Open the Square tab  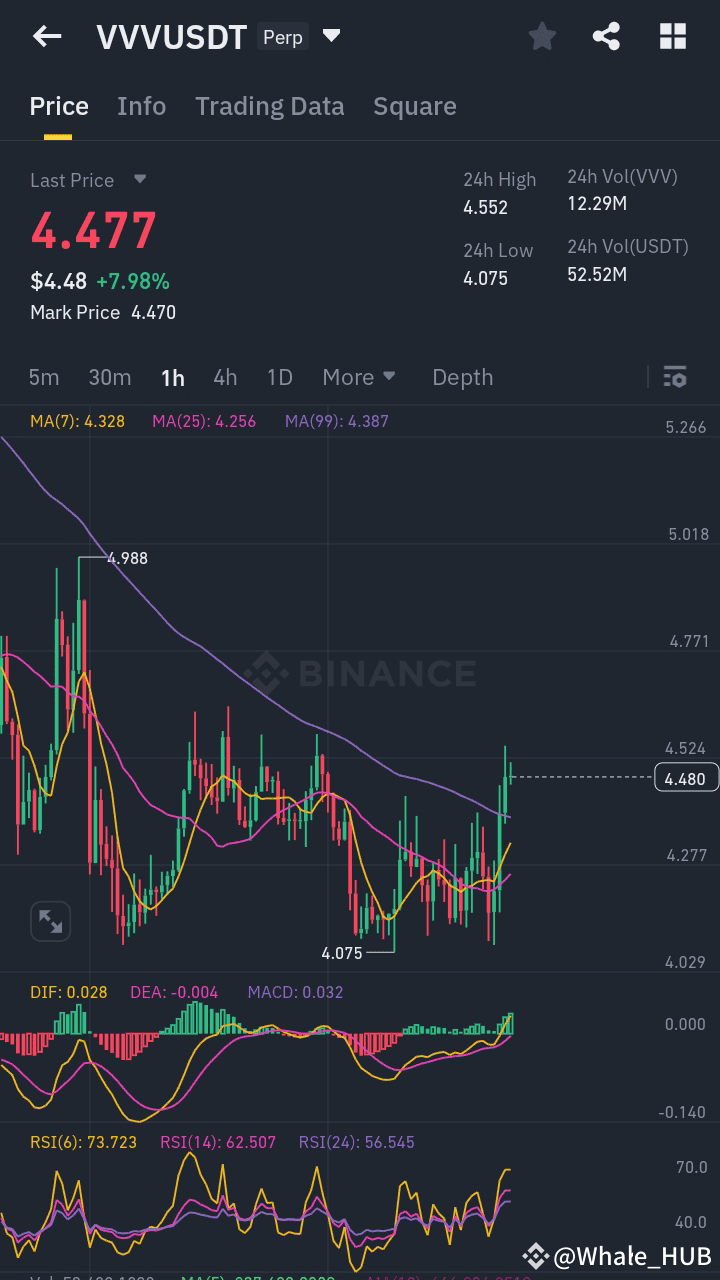pyautogui.click(x=415, y=106)
